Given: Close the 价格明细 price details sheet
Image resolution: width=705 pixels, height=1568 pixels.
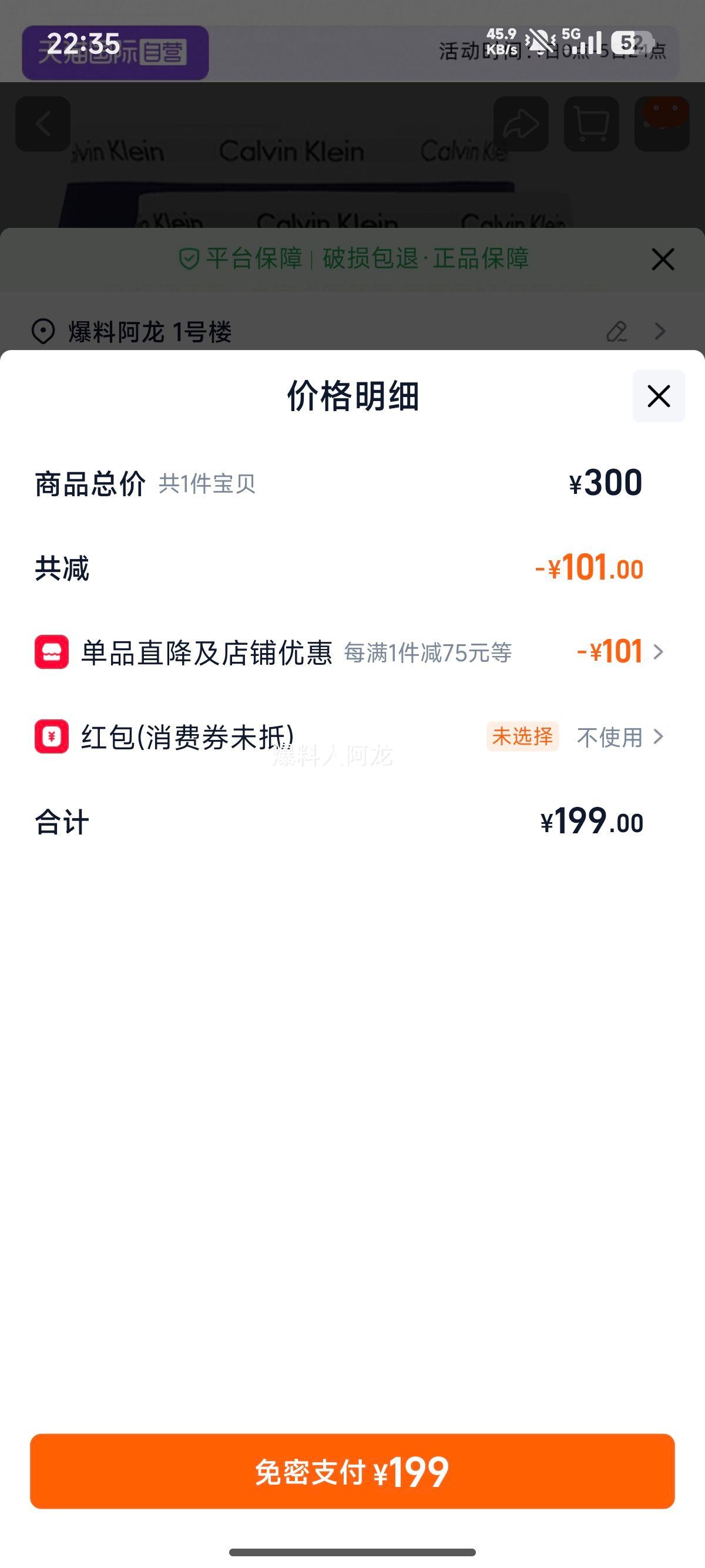Looking at the screenshot, I should pos(659,396).
